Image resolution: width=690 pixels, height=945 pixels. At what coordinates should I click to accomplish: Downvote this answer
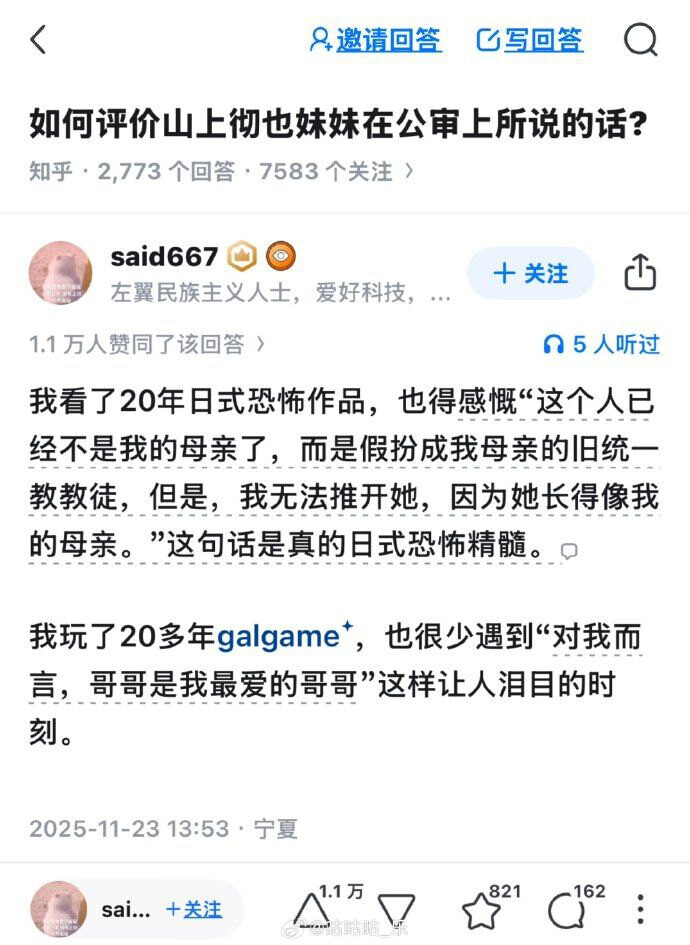coord(397,910)
